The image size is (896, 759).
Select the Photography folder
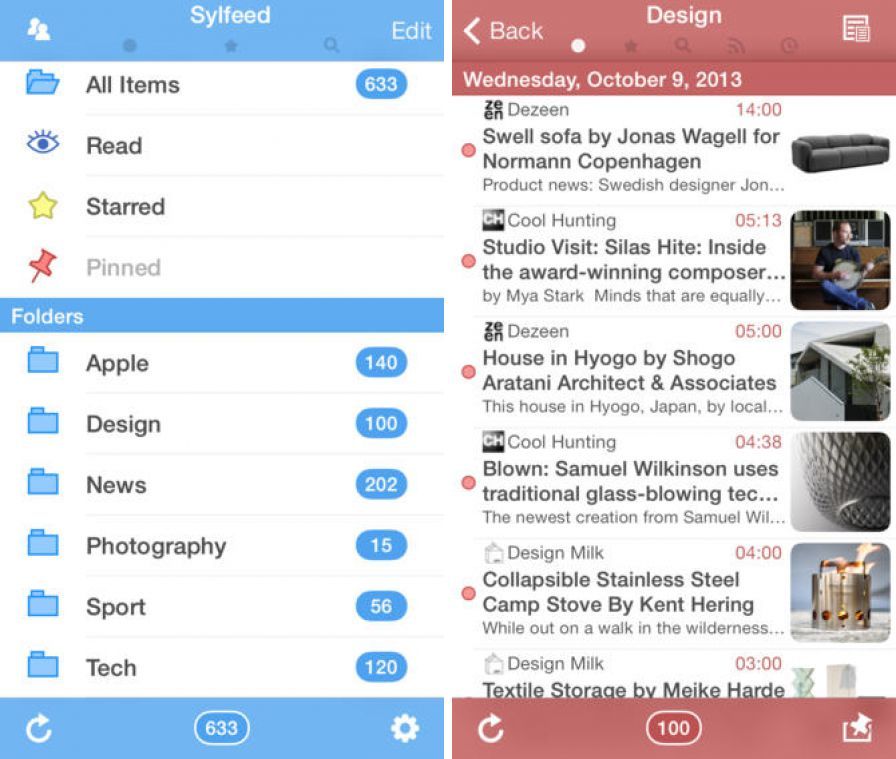point(222,546)
